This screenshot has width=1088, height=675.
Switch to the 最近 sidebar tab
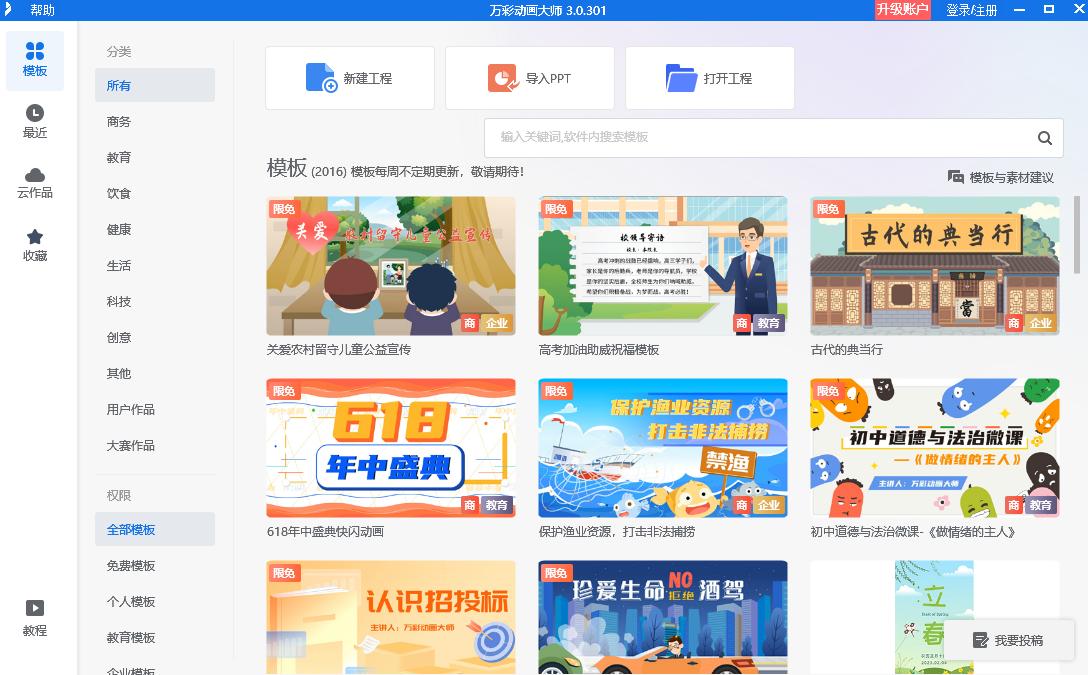click(x=35, y=121)
